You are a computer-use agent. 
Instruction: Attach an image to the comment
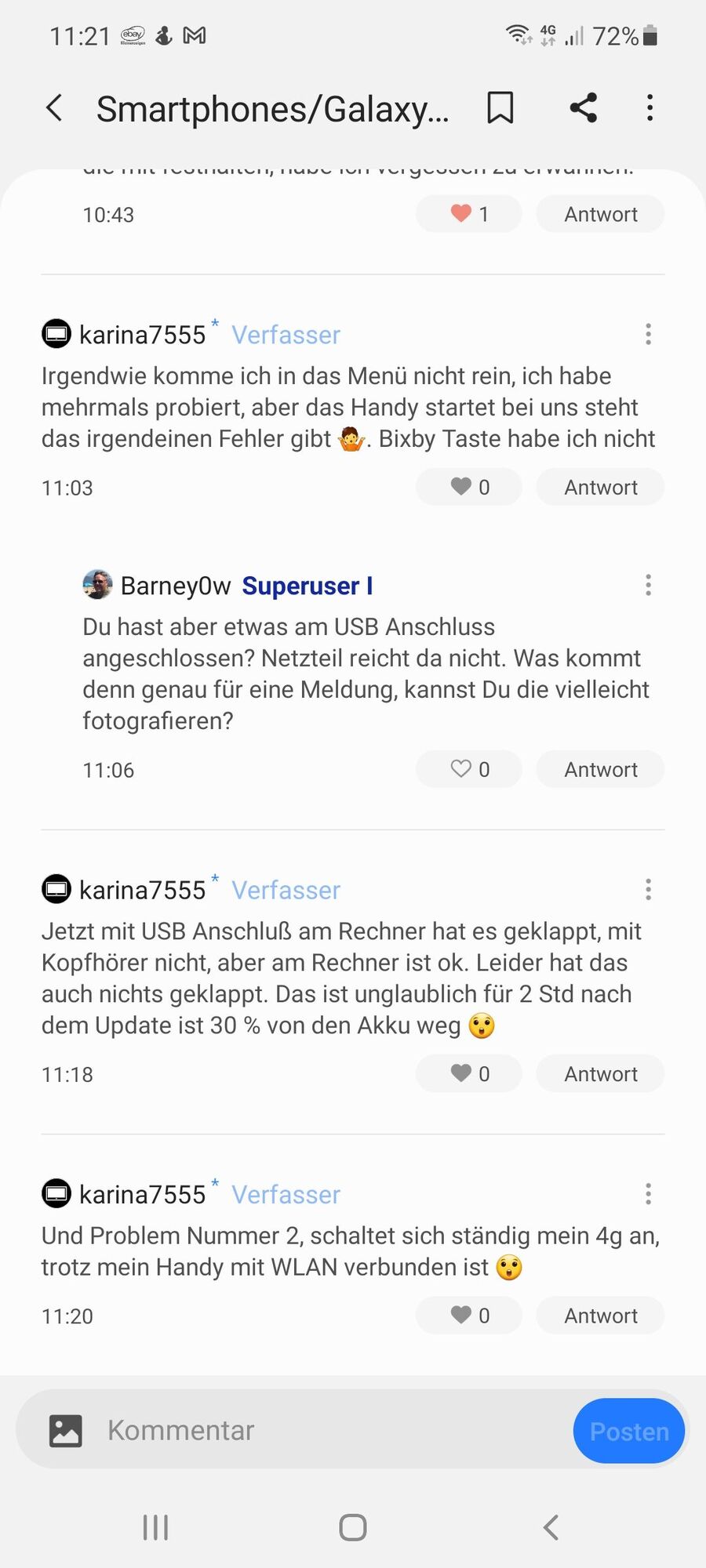[x=66, y=1430]
